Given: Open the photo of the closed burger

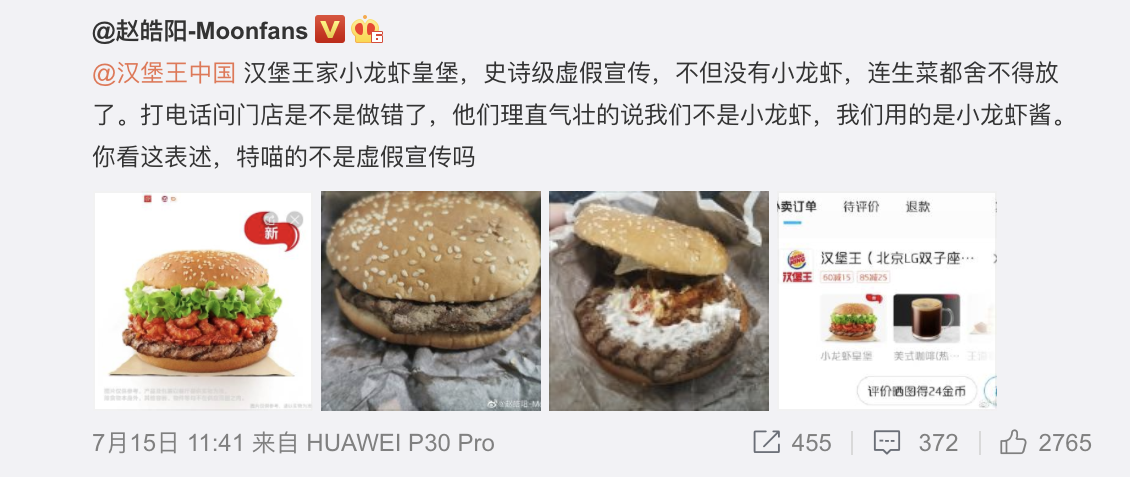Looking at the screenshot, I should point(430,300).
